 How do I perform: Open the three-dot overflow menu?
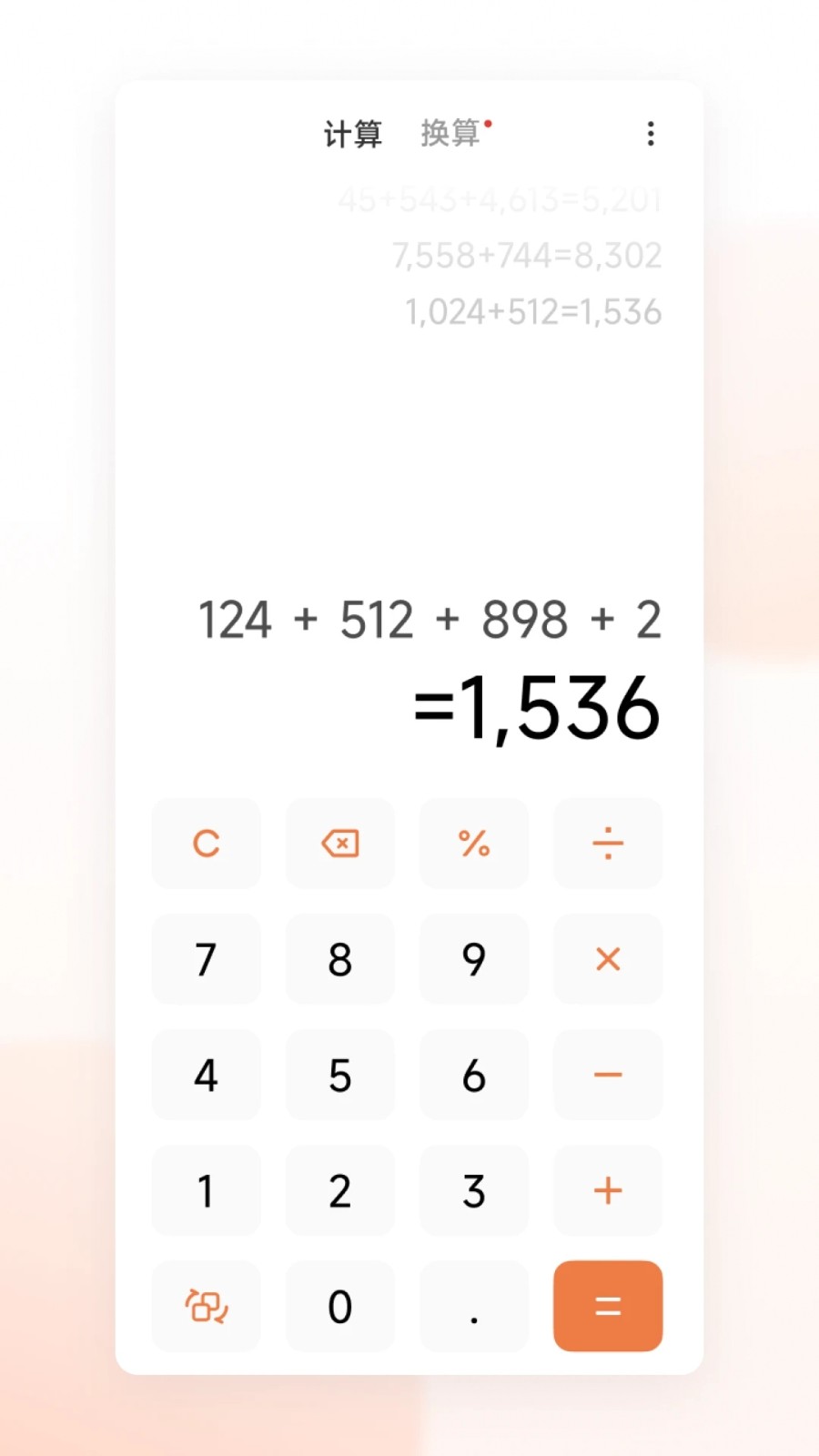click(x=650, y=134)
